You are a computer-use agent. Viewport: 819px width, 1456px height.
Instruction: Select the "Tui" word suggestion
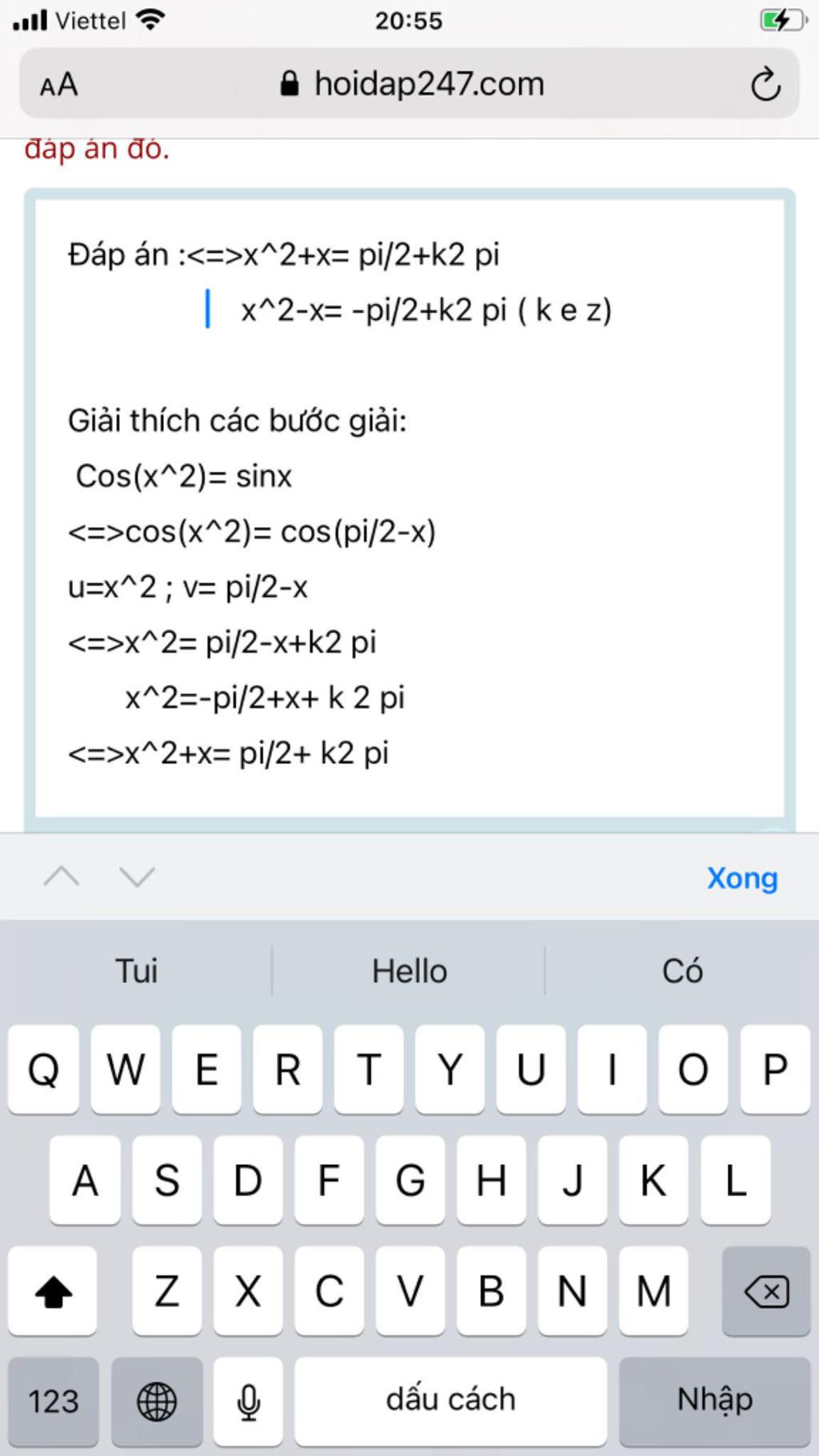(x=136, y=970)
